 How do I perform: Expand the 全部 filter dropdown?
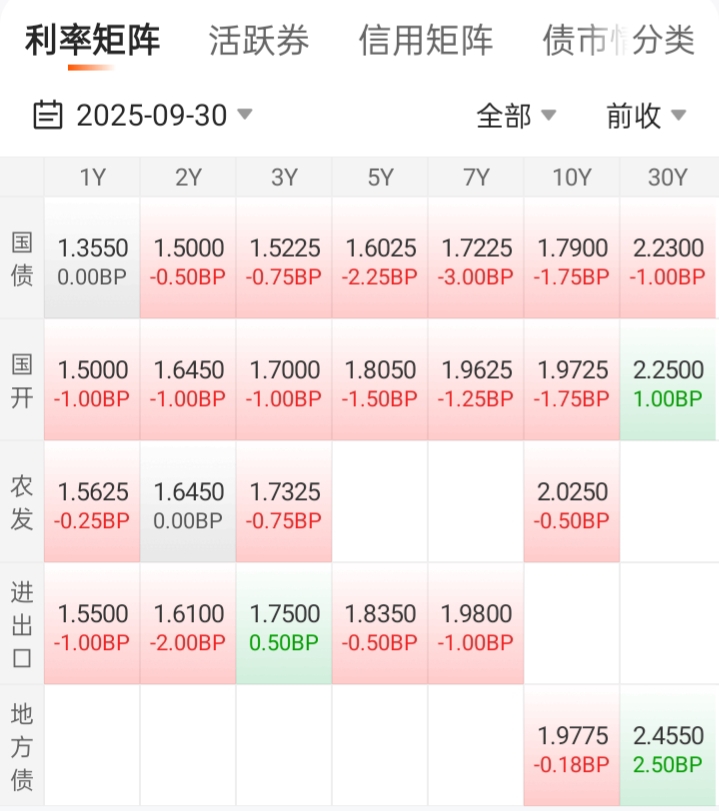click(515, 116)
